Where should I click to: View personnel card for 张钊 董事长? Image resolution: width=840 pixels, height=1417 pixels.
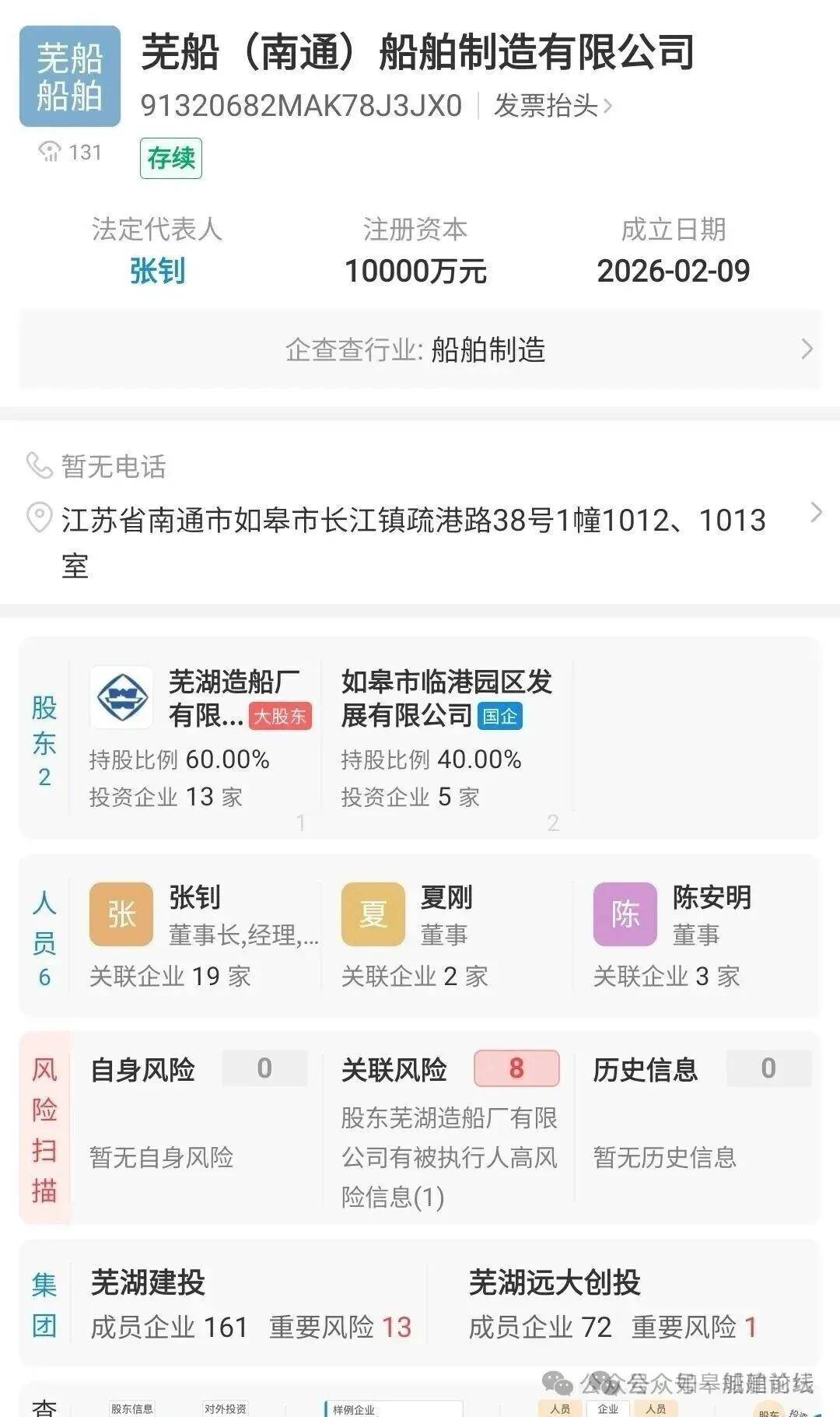pyautogui.click(x=204, y=934)
